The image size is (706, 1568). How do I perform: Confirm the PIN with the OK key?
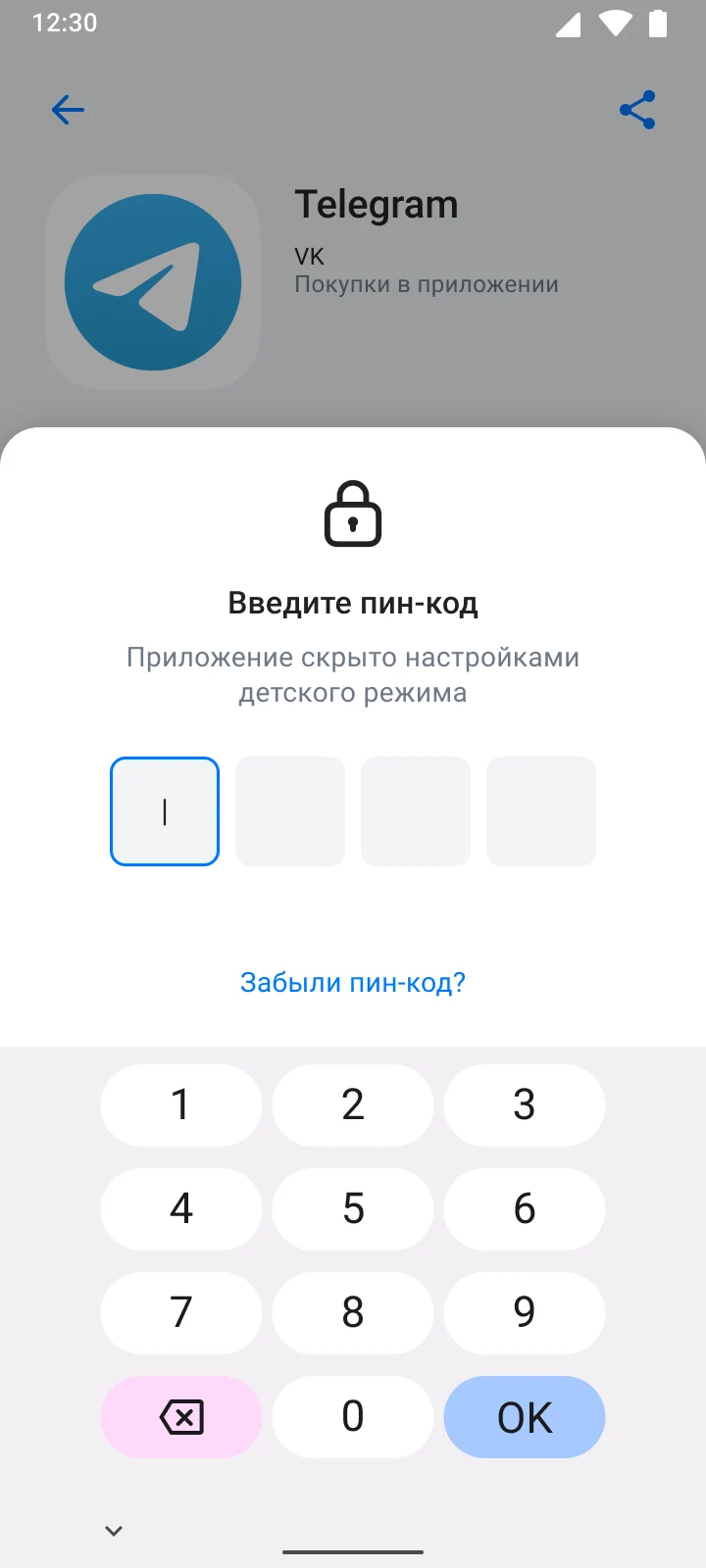point(525,1417)
